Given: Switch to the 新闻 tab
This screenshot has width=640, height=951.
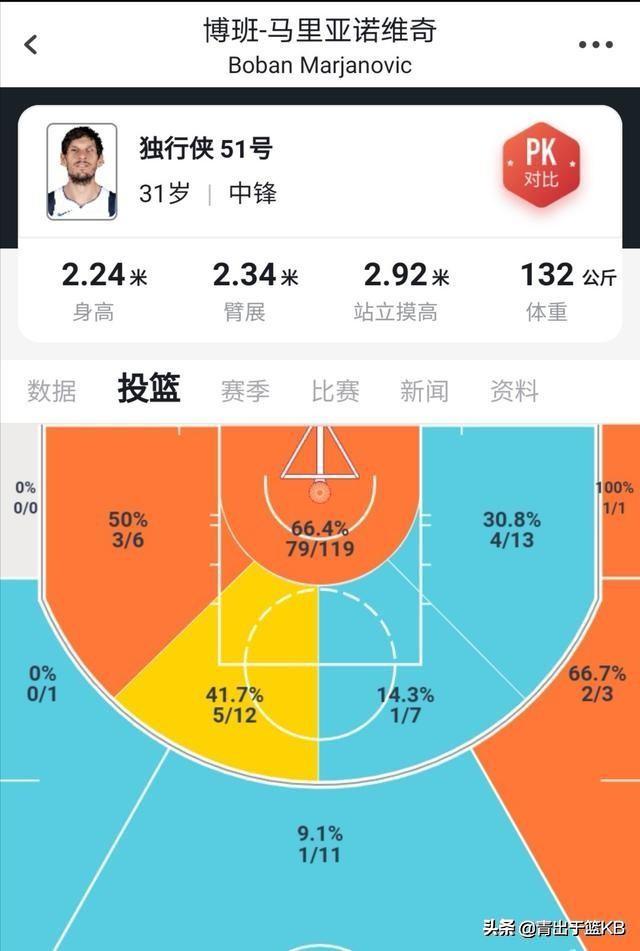Looking at the screenshot, I should pos(424,391).
